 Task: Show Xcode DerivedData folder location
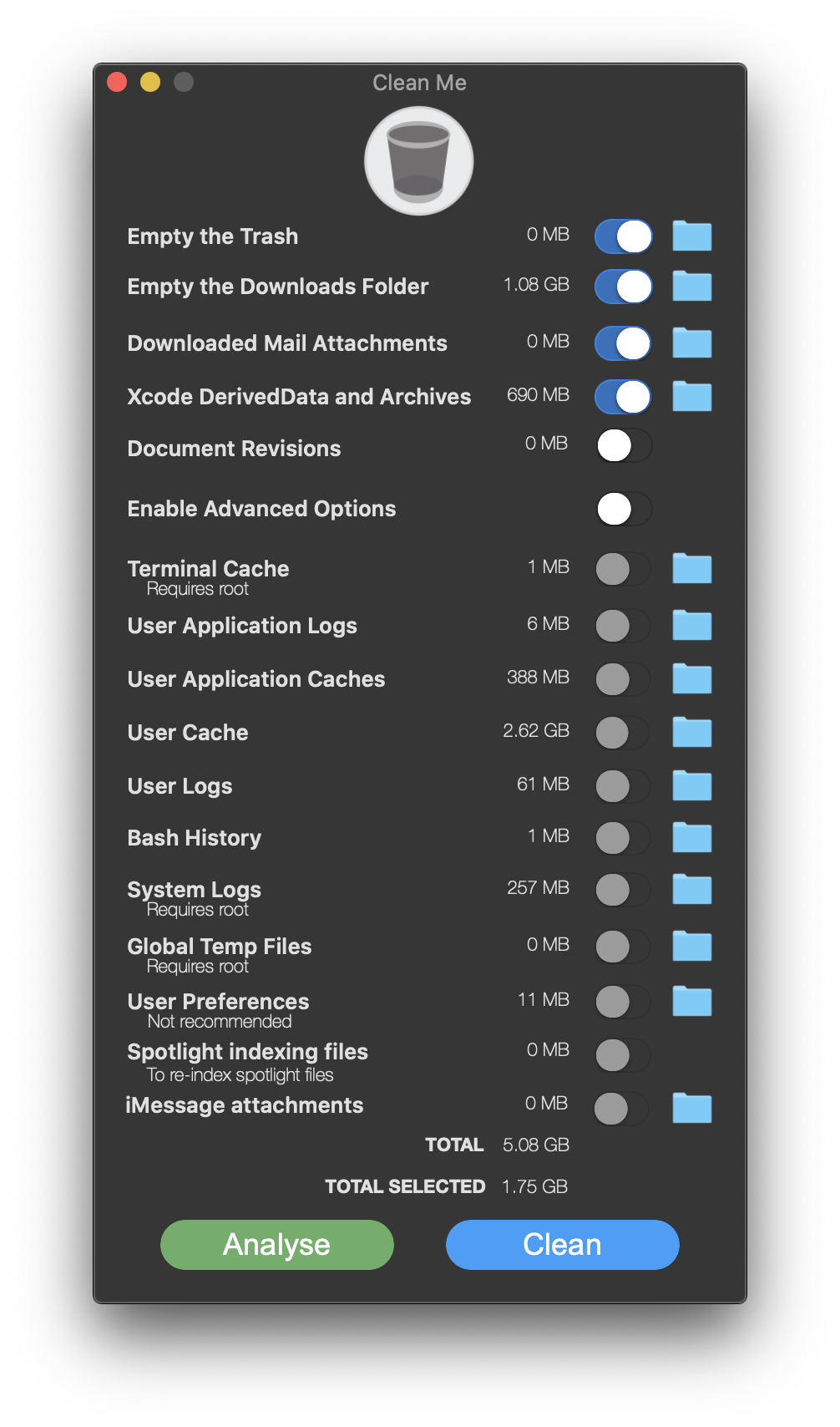tap(692, 396)
